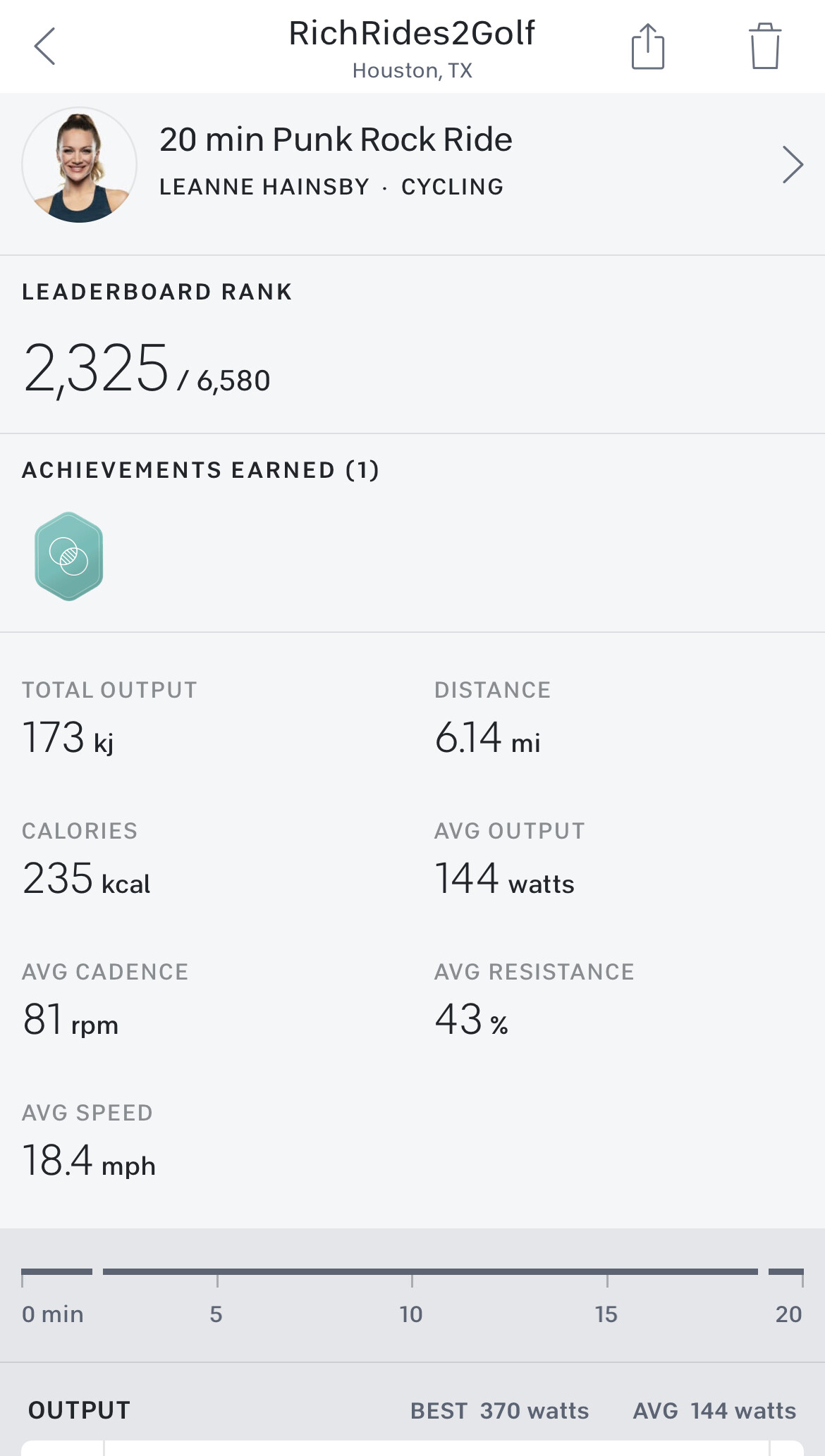The image size is (825, 1456).
Task: View the earned achievement badge
Action: pyautogui.click(x=69, y=557)
